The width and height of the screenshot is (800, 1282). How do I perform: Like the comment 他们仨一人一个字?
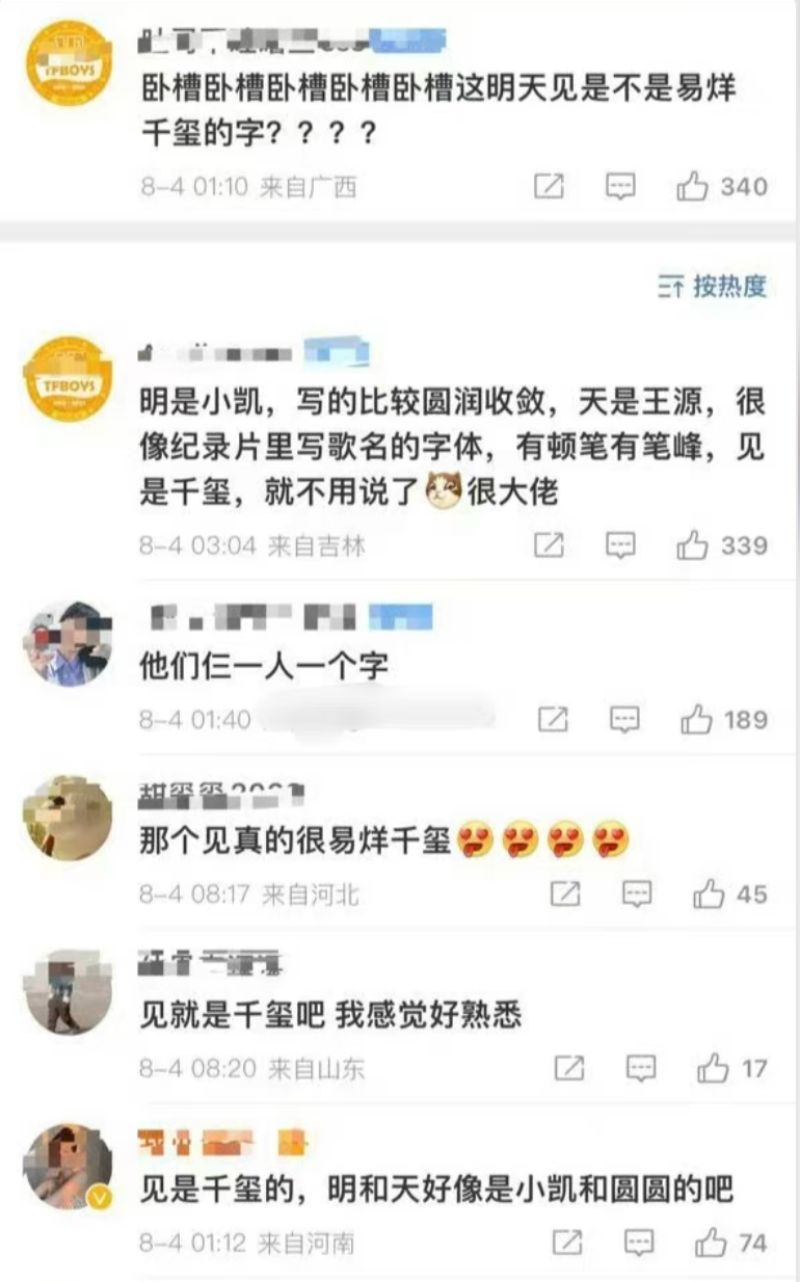[x=697, y=719]
